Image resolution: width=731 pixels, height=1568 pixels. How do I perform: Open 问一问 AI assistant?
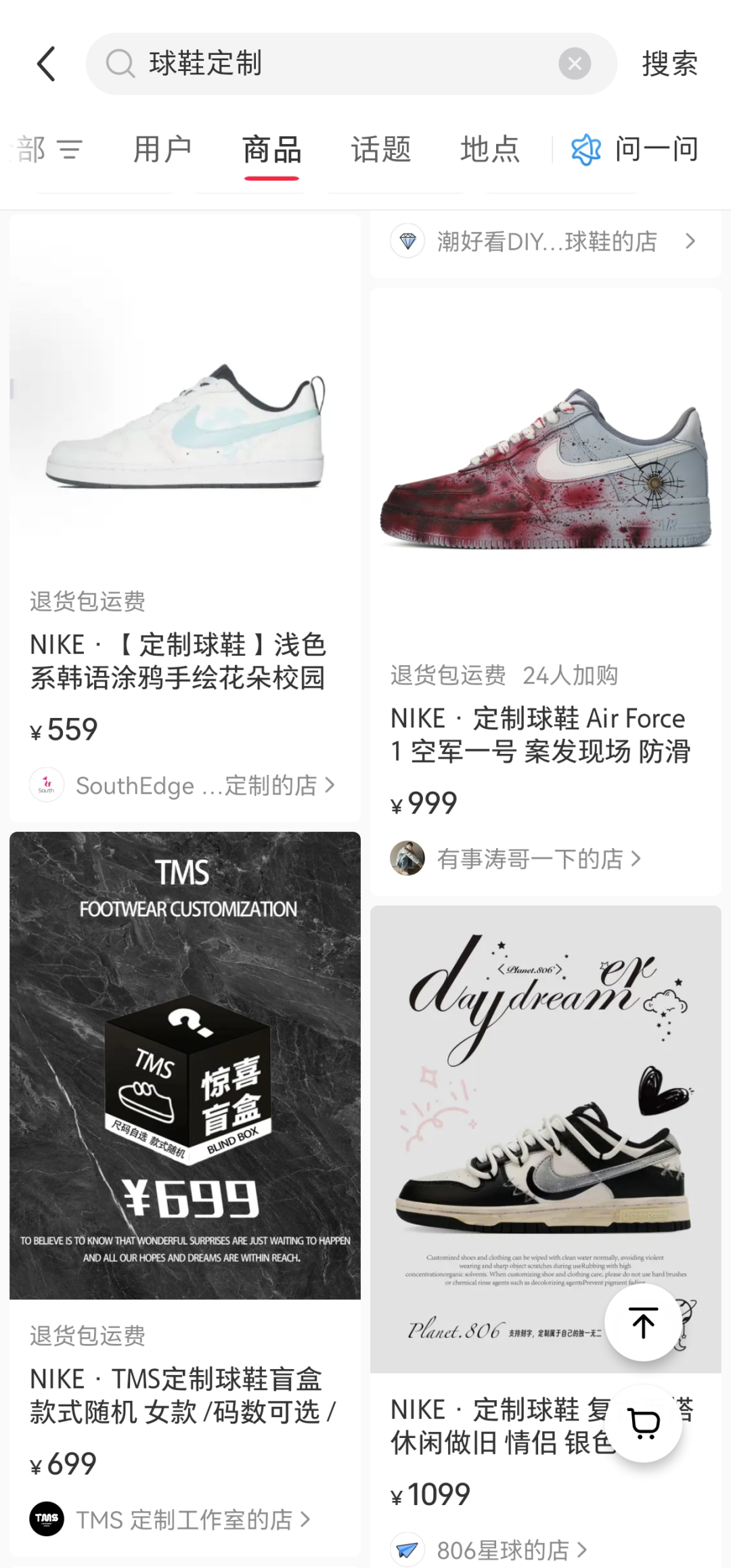click(x=635, y=150)
